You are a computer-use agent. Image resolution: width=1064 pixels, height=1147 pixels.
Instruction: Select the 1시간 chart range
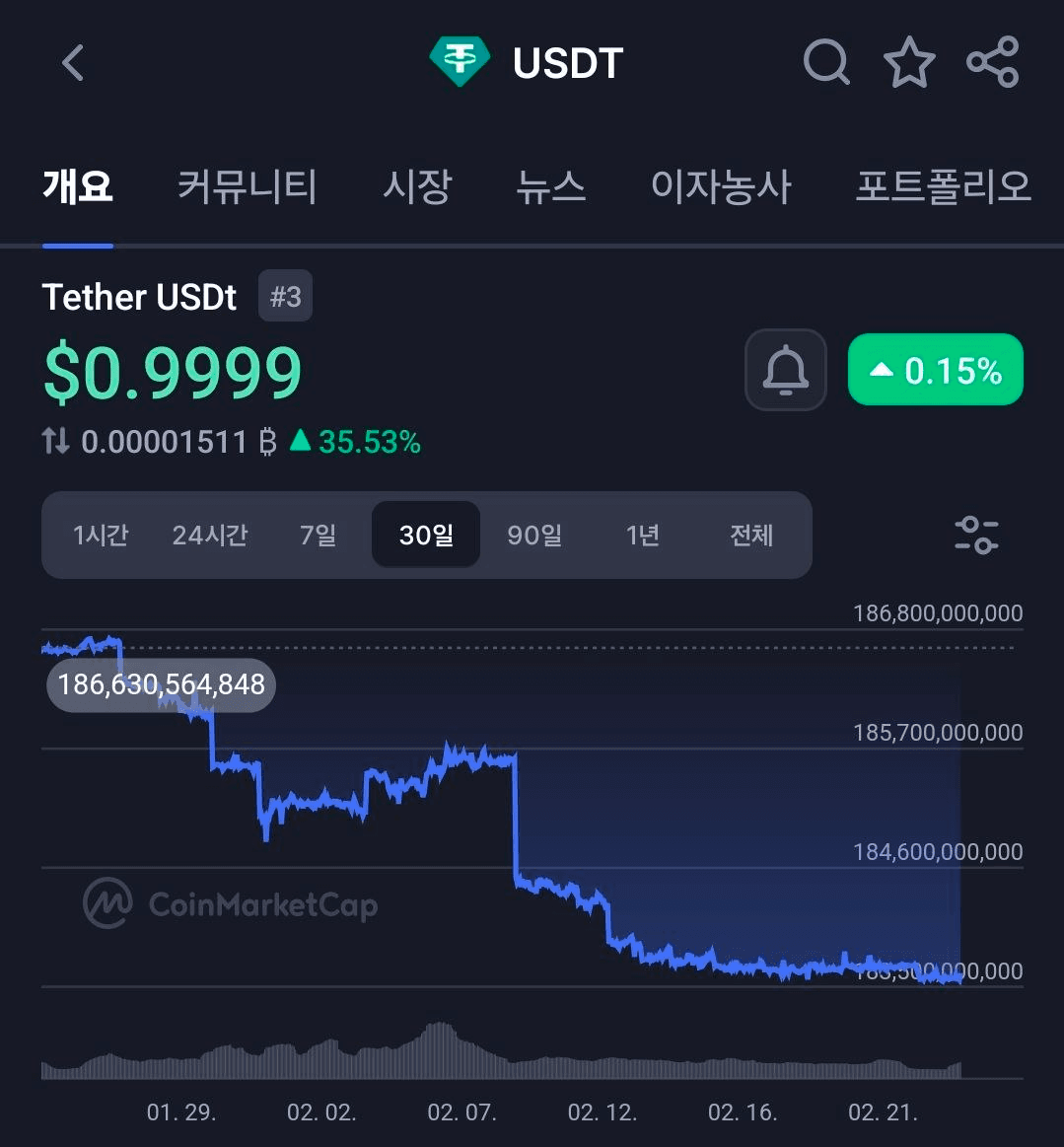101,536
